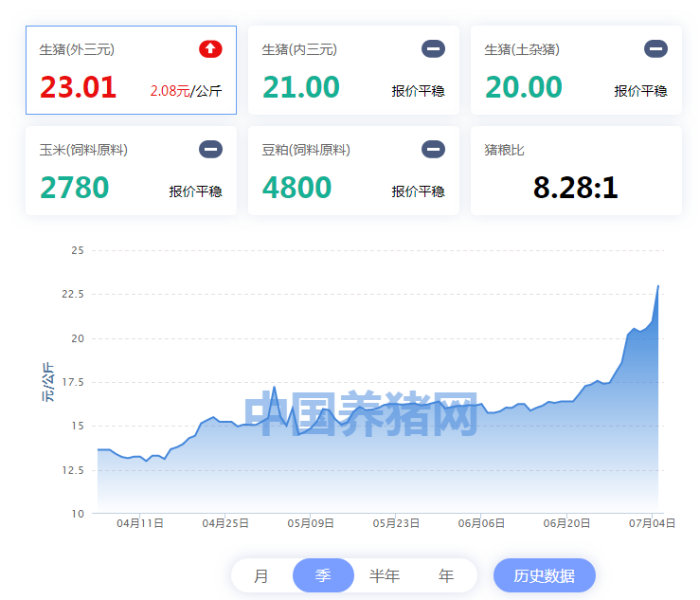Open the 玉米(饲料原料) price card
Image resolution: width=700 pixels, height=600 pixels.
tap(131, 170)
